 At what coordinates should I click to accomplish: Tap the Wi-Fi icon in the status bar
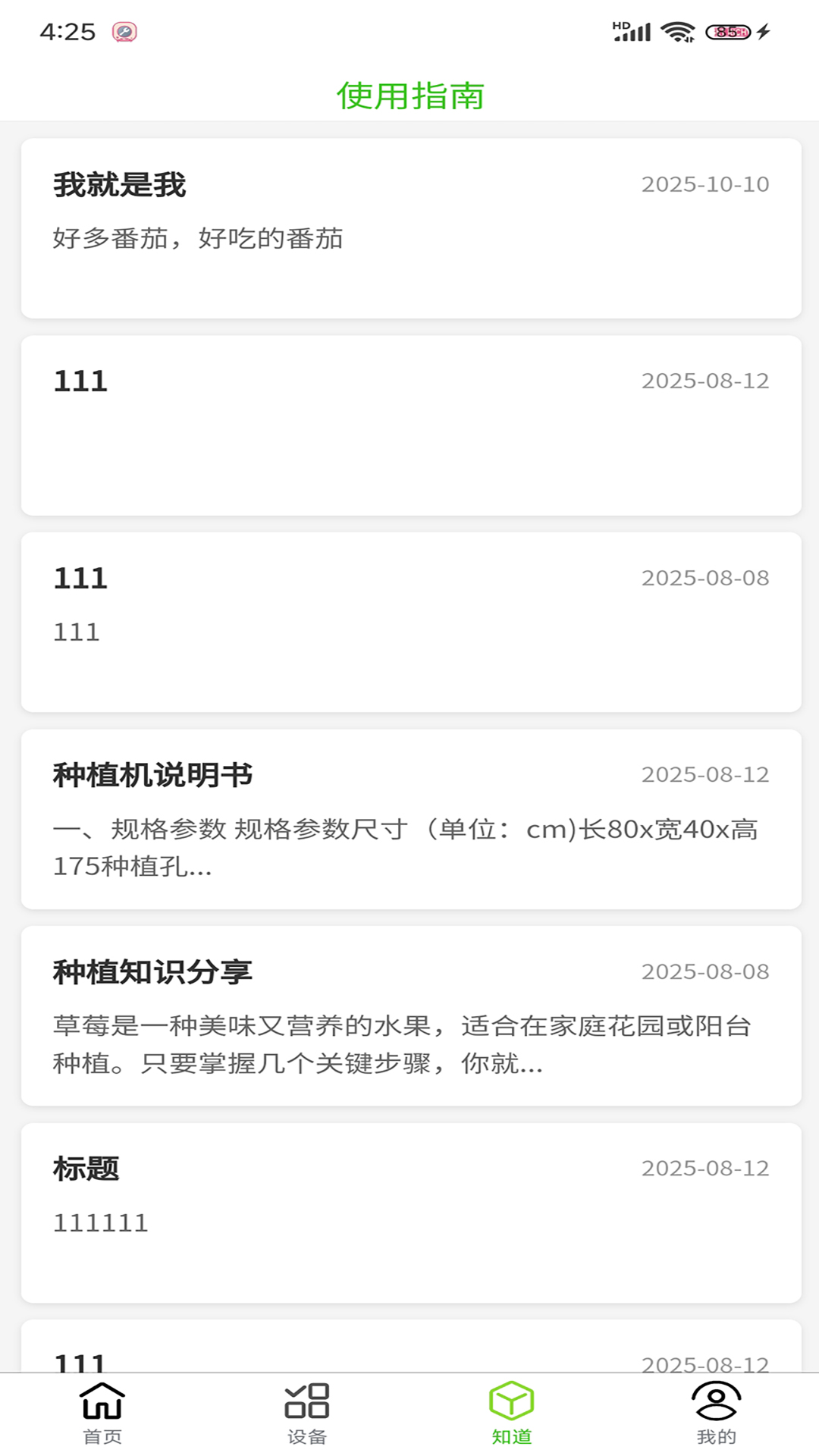(677, 31)
